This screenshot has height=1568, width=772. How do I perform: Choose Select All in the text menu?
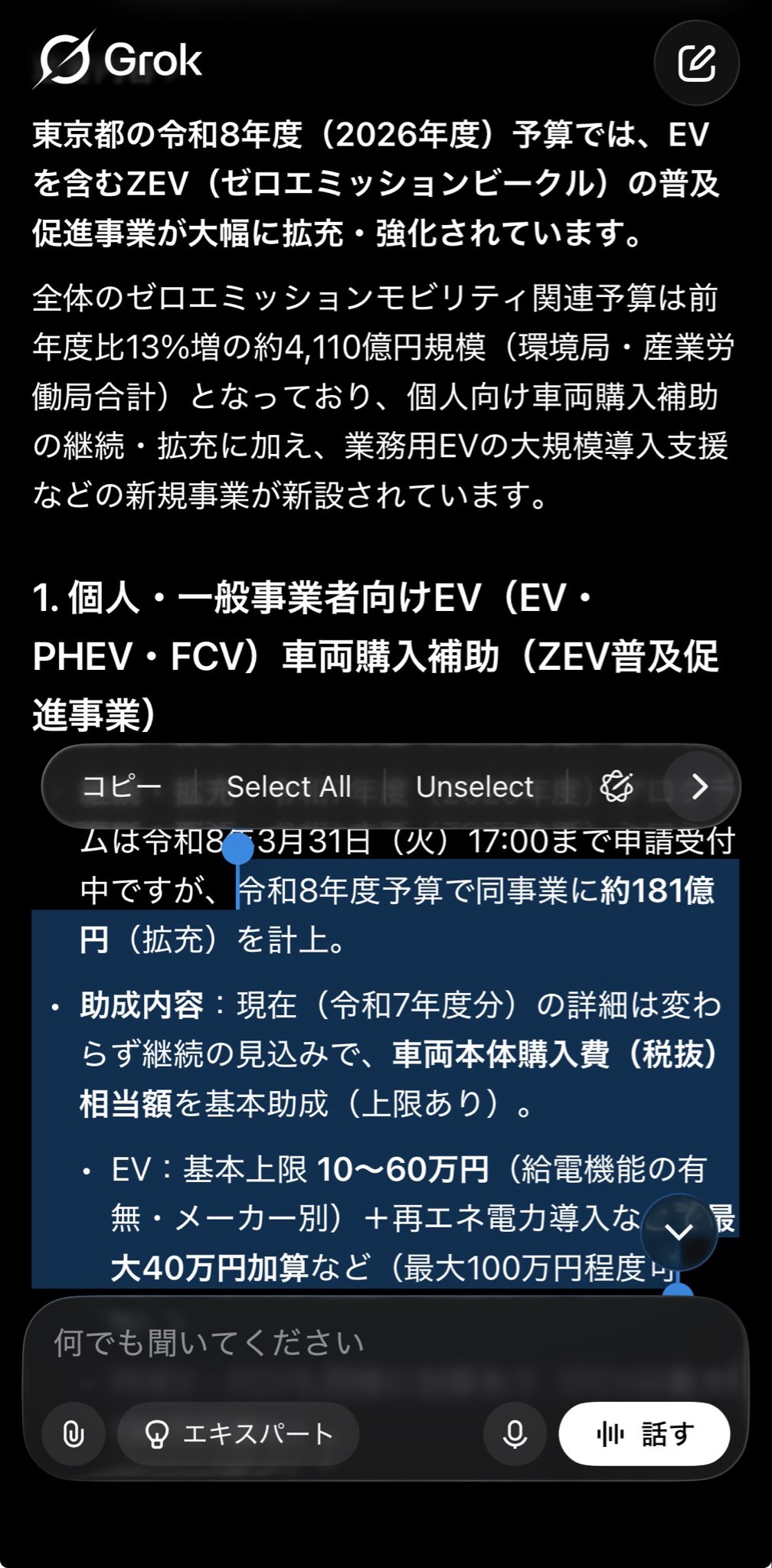pos(289,786)
